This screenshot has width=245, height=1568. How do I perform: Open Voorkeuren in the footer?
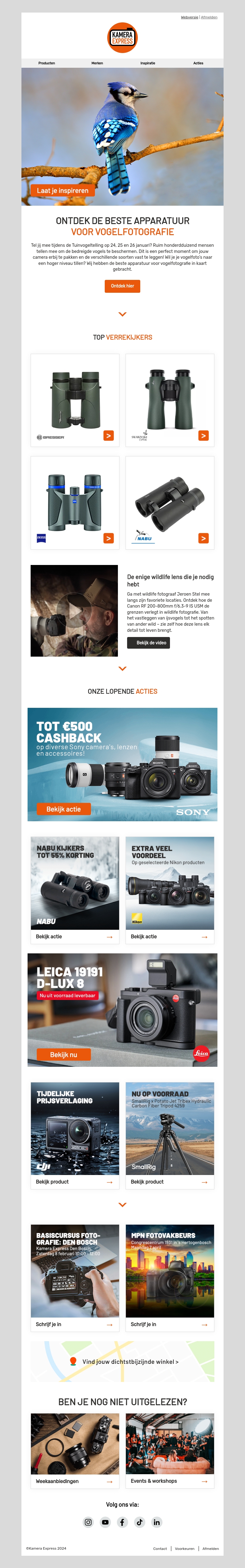click(185, 1548)
